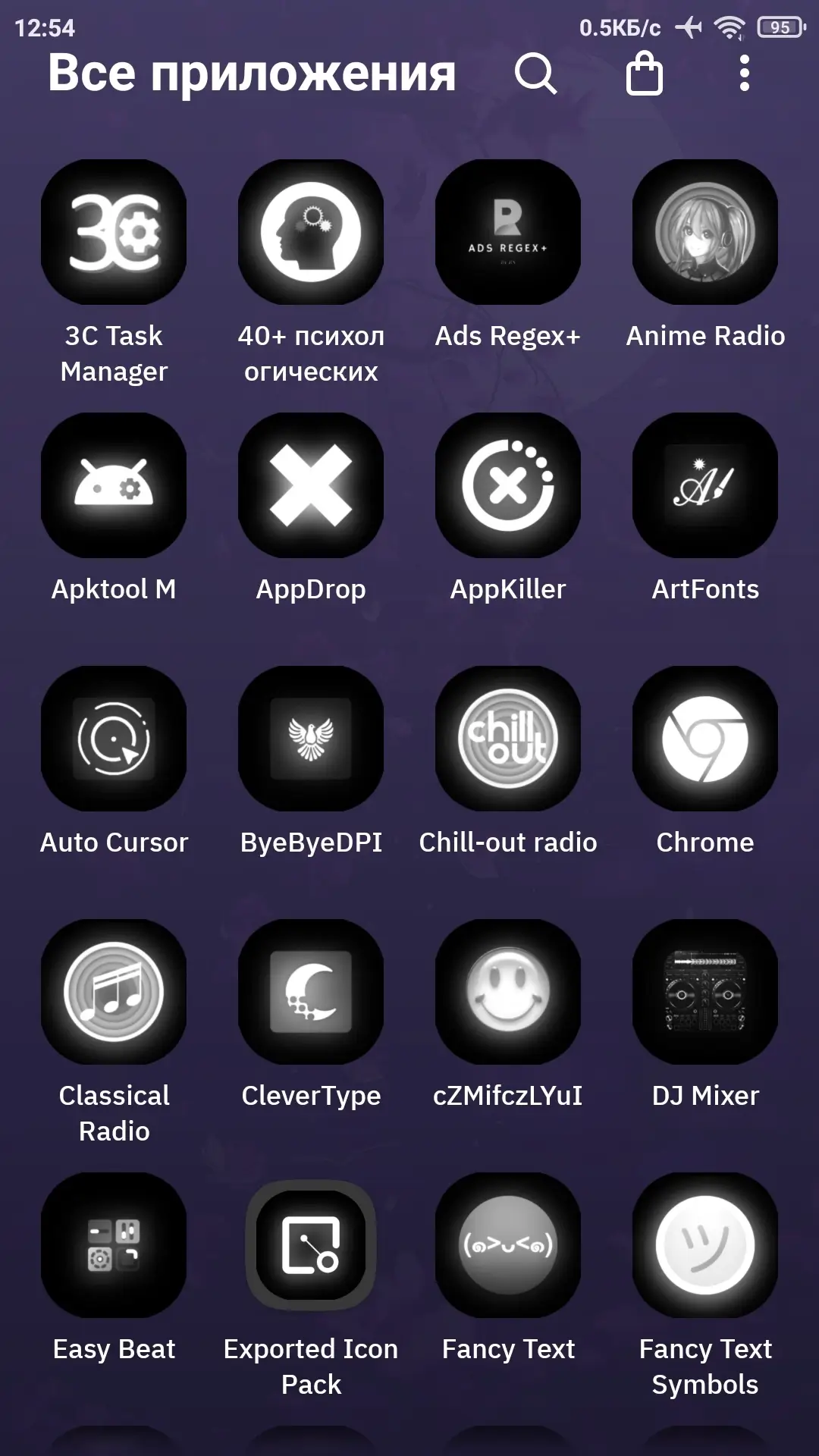This screenshot has height=1456, width=819.
Task: Launch 3C Task Manager
Action: click(x=114, y=232)
